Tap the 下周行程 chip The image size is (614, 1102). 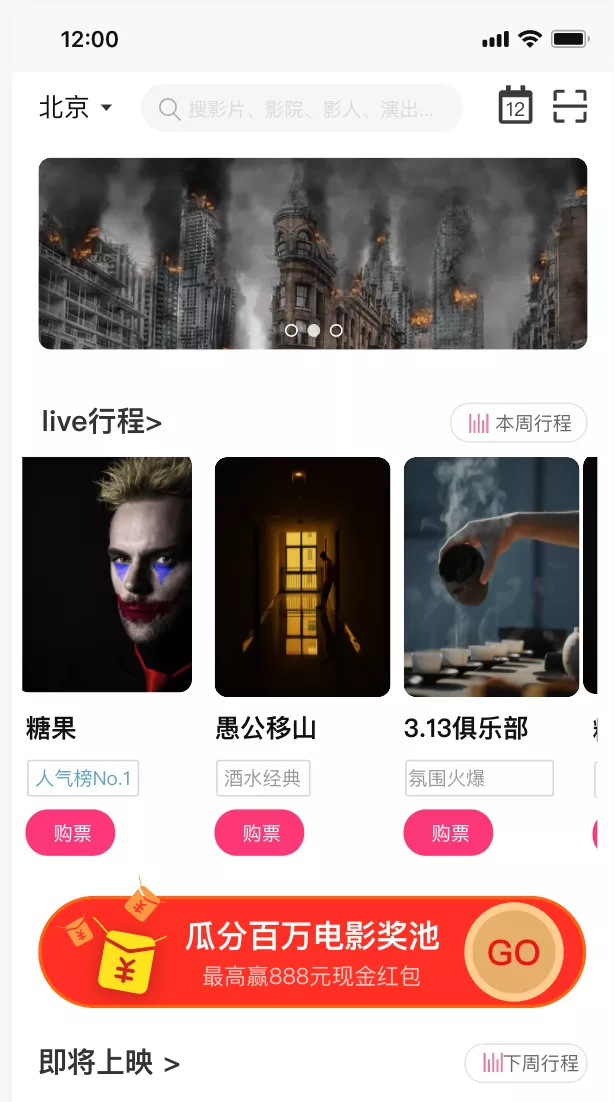click(x=526, y=1063)
